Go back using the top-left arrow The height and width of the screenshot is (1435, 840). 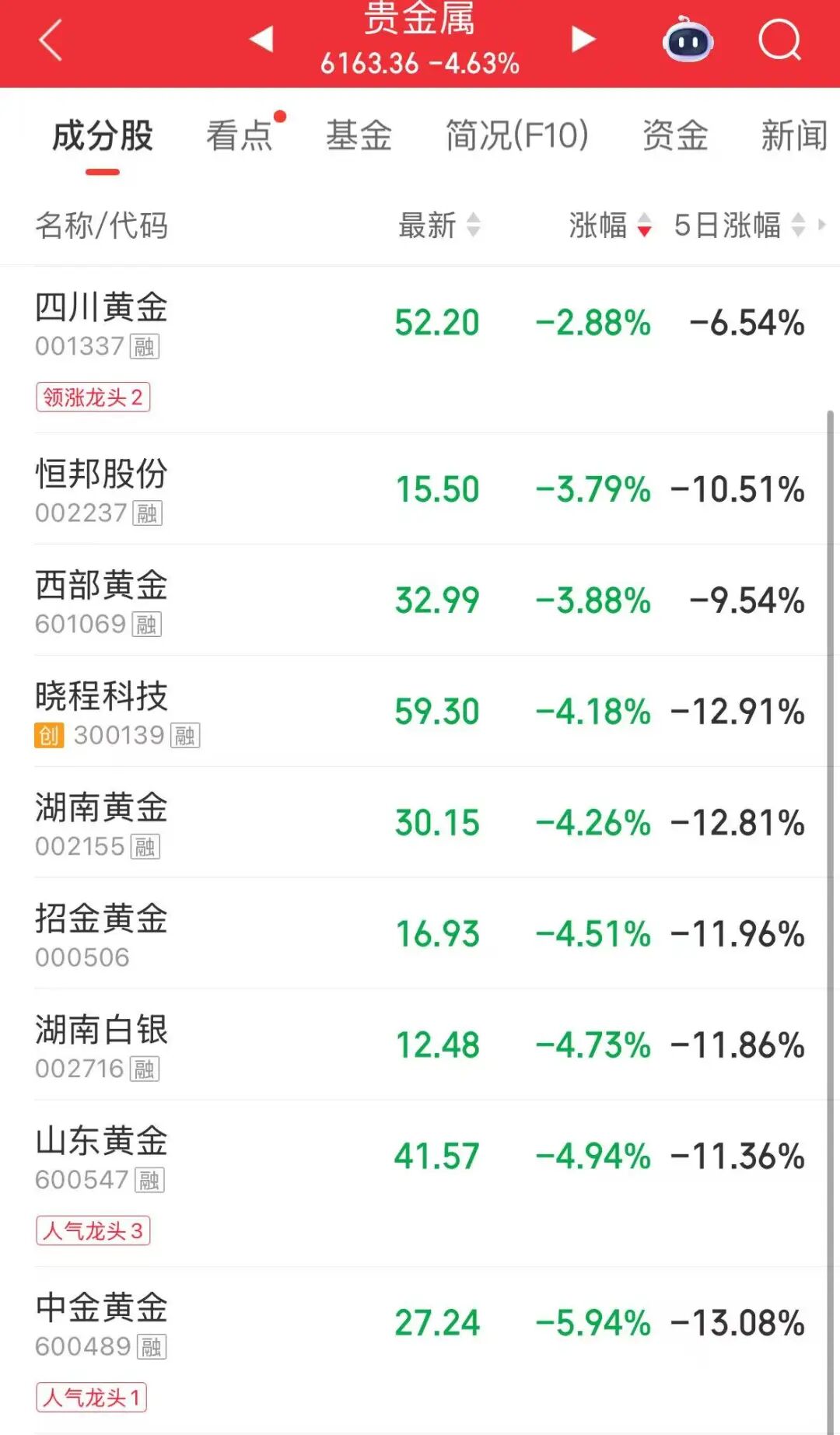[x=51, y=40]
